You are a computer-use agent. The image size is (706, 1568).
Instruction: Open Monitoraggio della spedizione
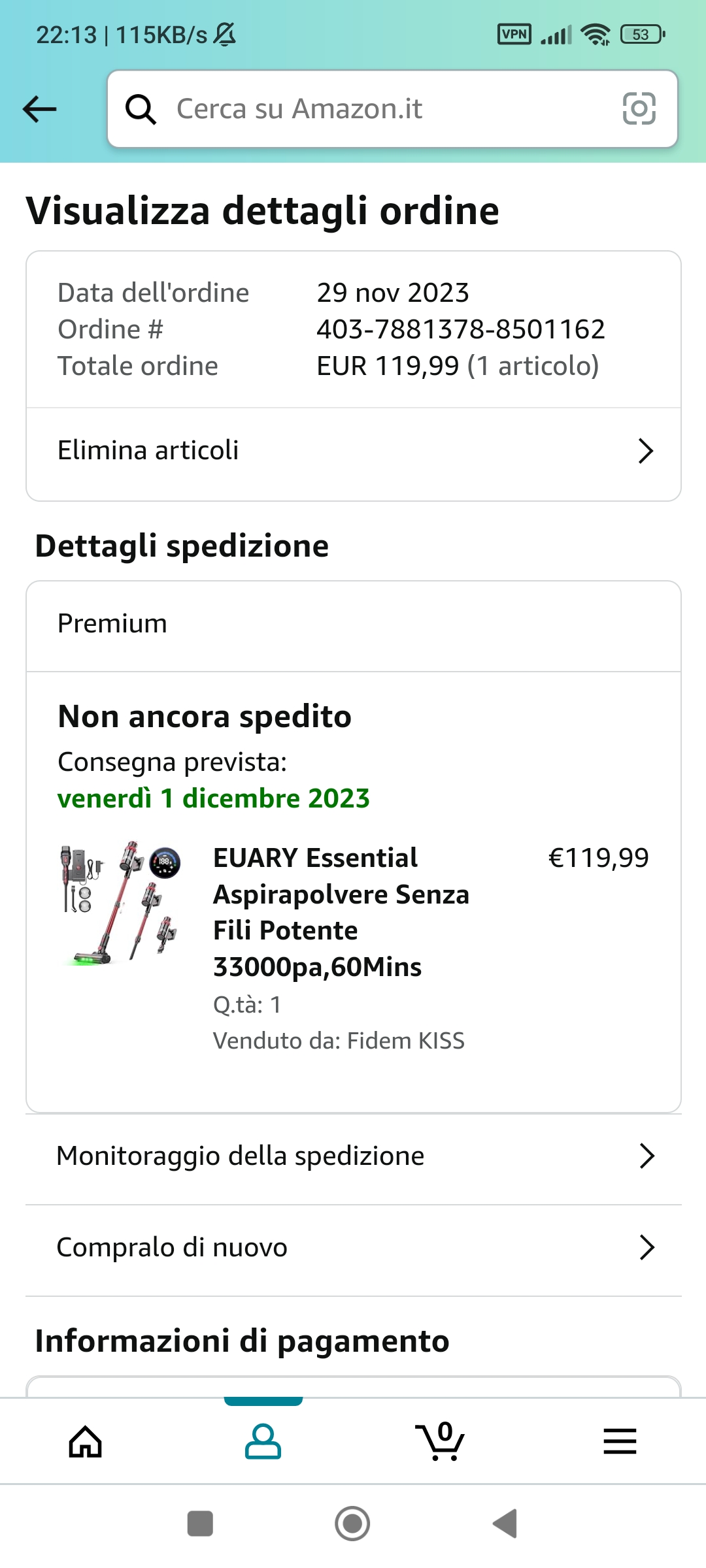click(354, 1156)
